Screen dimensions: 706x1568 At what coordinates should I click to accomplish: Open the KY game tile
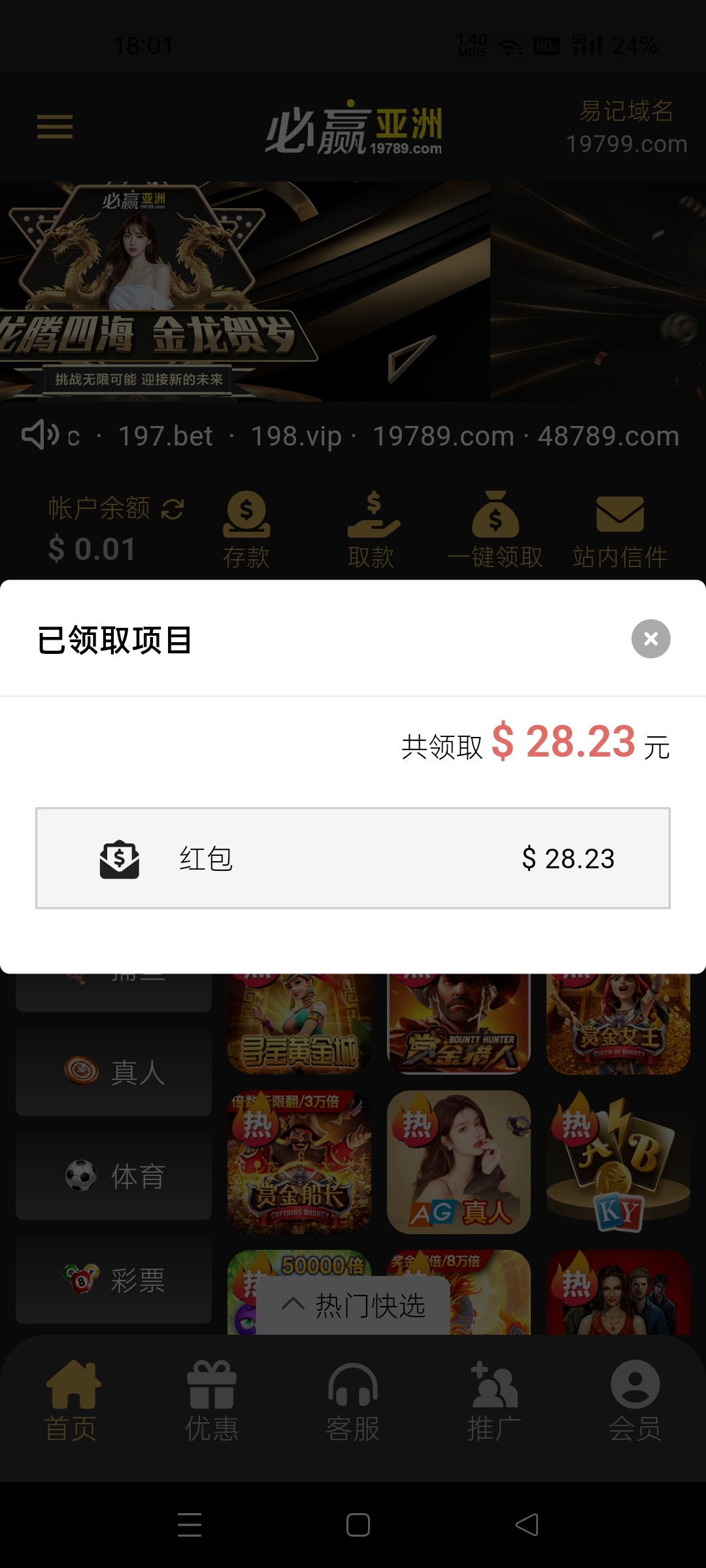click(618, 1162)
